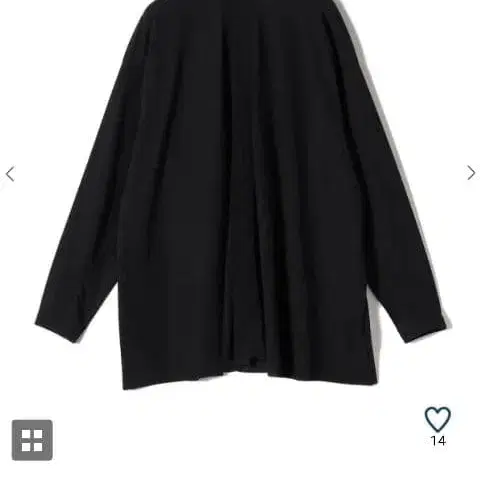The image size is (481, 481).
Task: Add this black jacket to favorites
Action: point(437,419)
